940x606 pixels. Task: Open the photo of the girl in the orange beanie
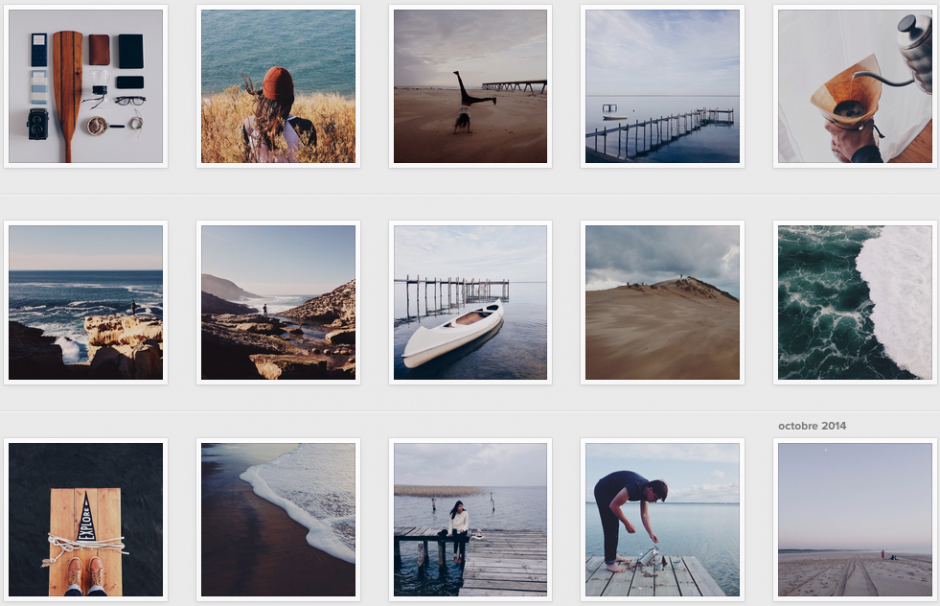click(278, 86)
